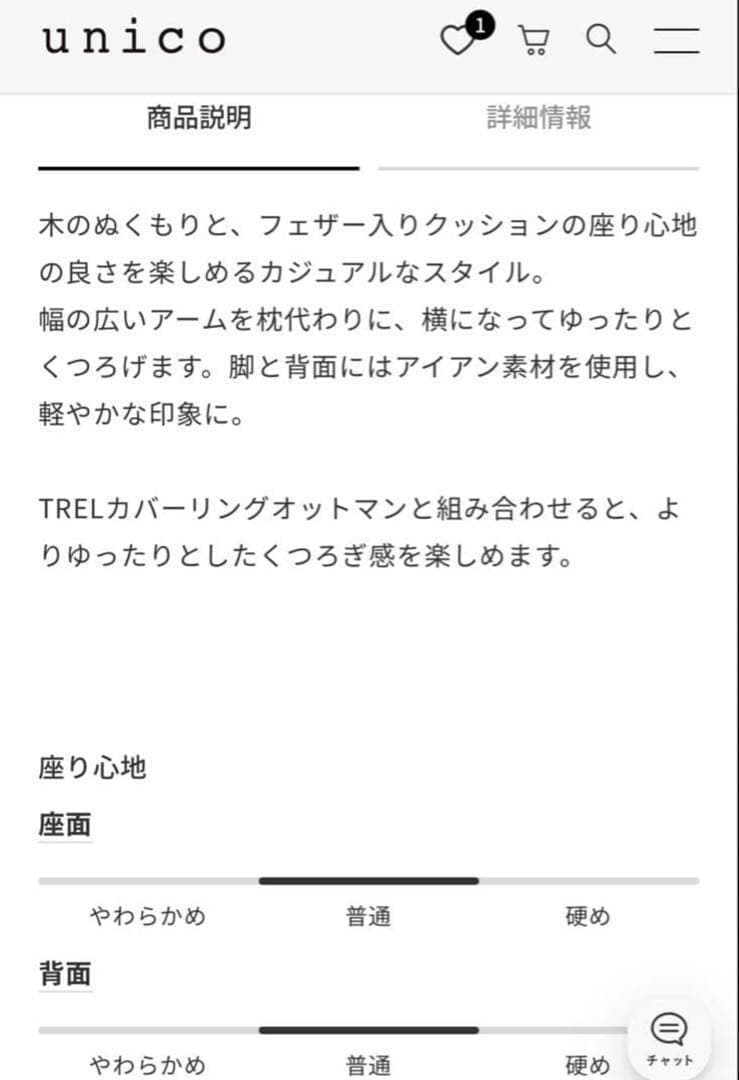Click the 背面 firmness scale bar
This screenshot has width=739, height=1080.
pyautogui.click(x=370, y=1028)
